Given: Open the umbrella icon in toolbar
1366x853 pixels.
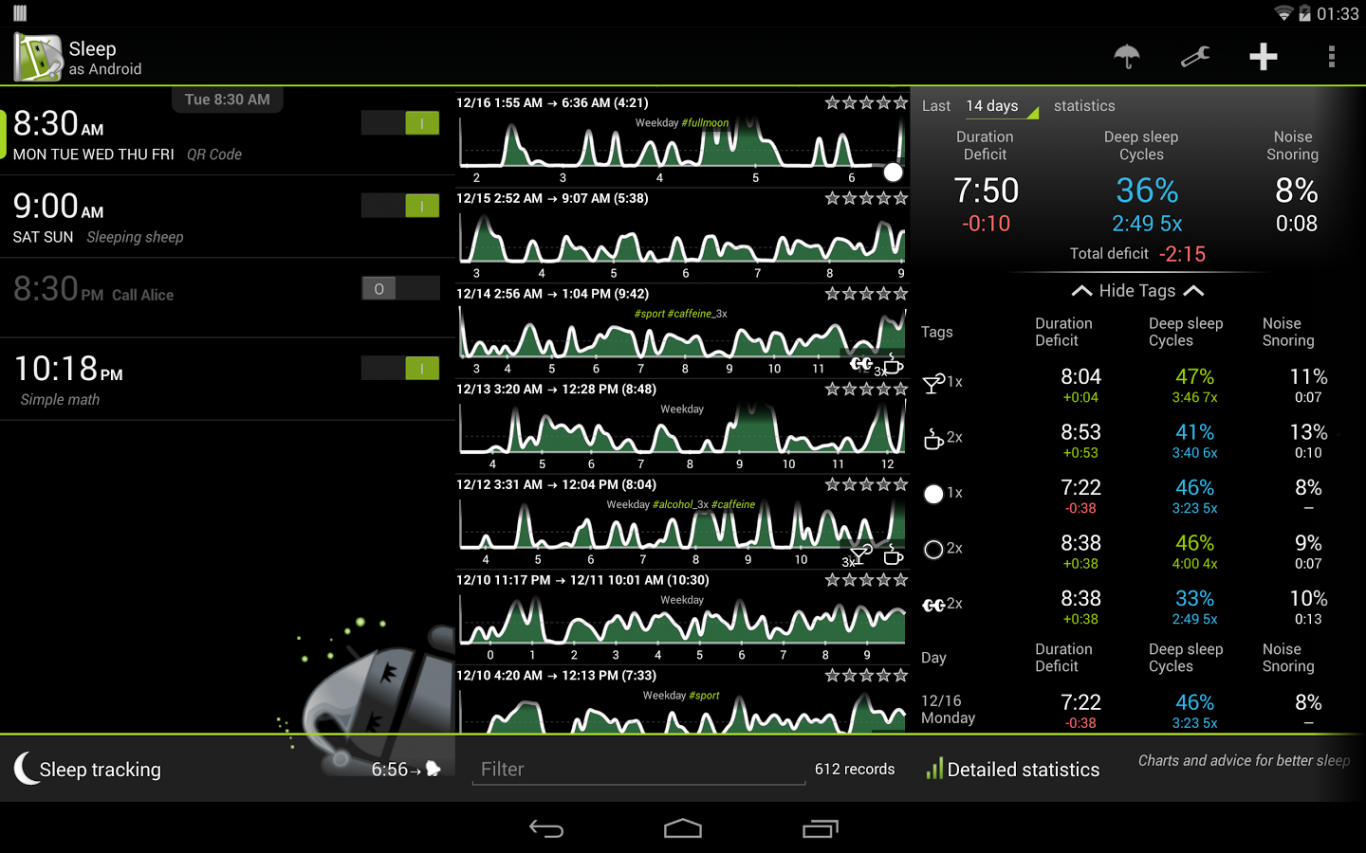Looking at the screenshot, I should click(1127, 57).
